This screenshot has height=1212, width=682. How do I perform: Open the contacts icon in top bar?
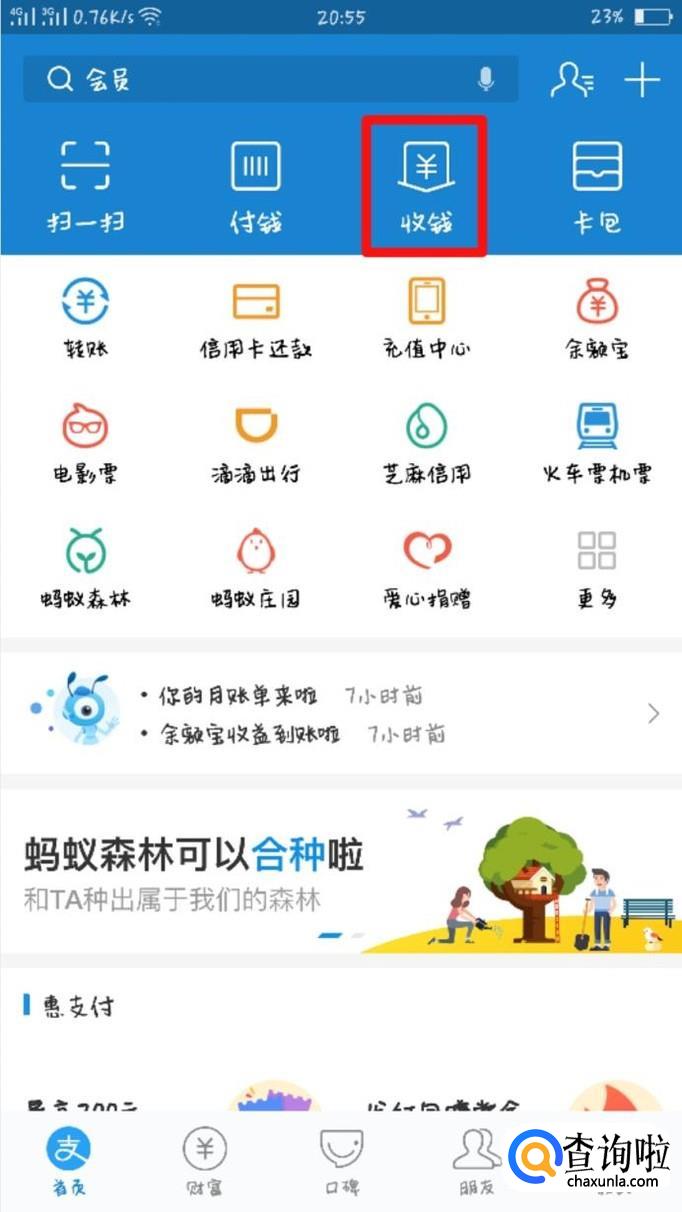tap(571, 80)
